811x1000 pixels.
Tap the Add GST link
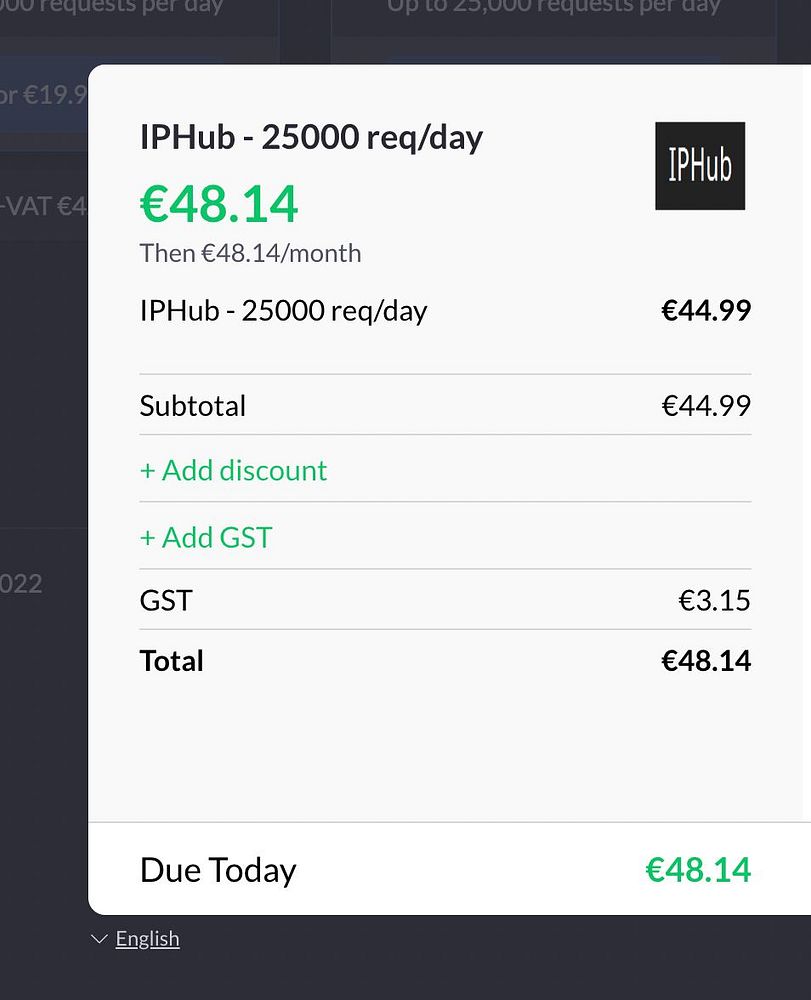pos(206,537)
